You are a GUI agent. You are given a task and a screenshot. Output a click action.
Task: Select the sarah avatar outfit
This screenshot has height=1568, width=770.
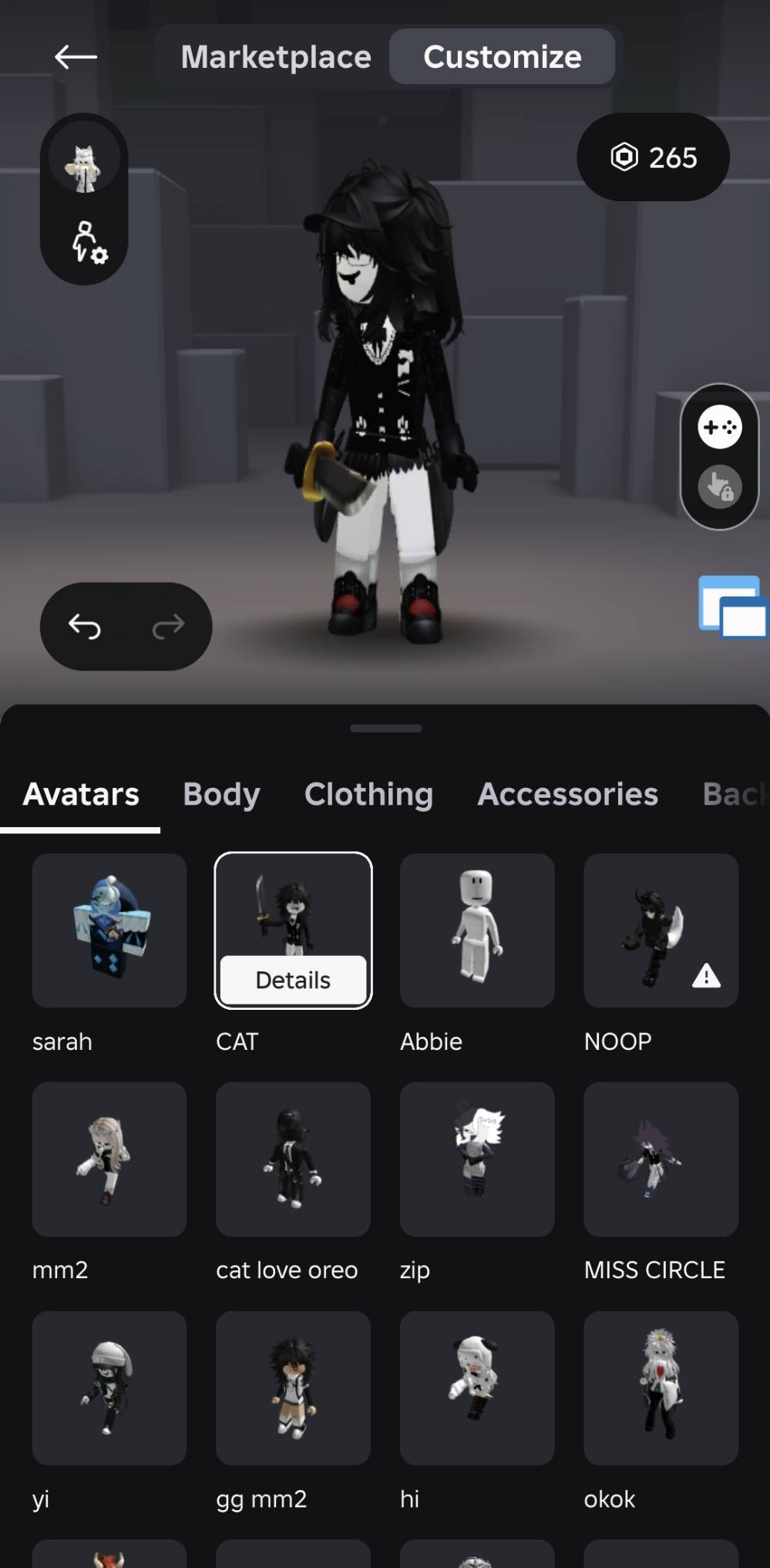point(109,930)
